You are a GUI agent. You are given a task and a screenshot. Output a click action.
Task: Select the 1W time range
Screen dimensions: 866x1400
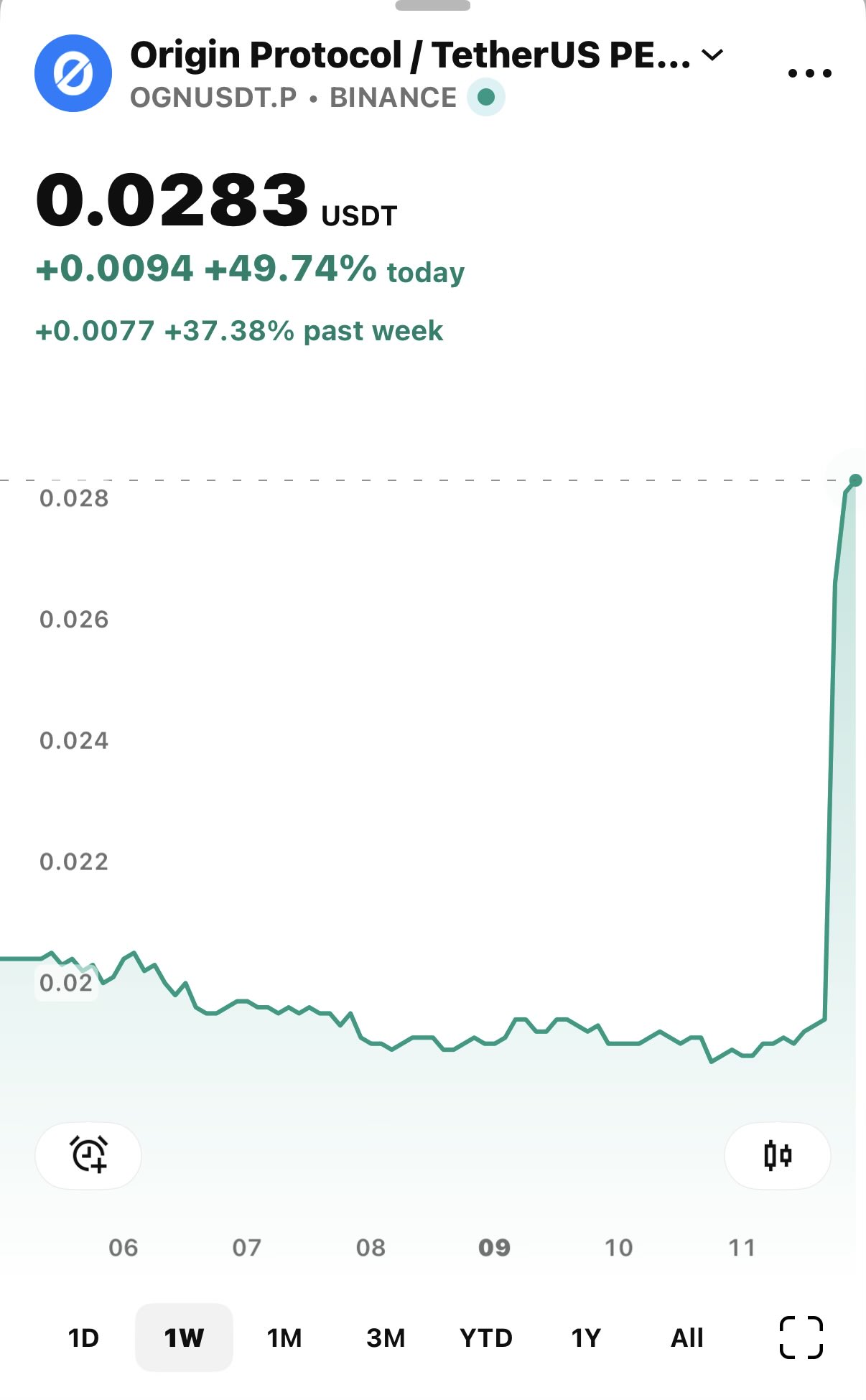(x=184, y=1338)
